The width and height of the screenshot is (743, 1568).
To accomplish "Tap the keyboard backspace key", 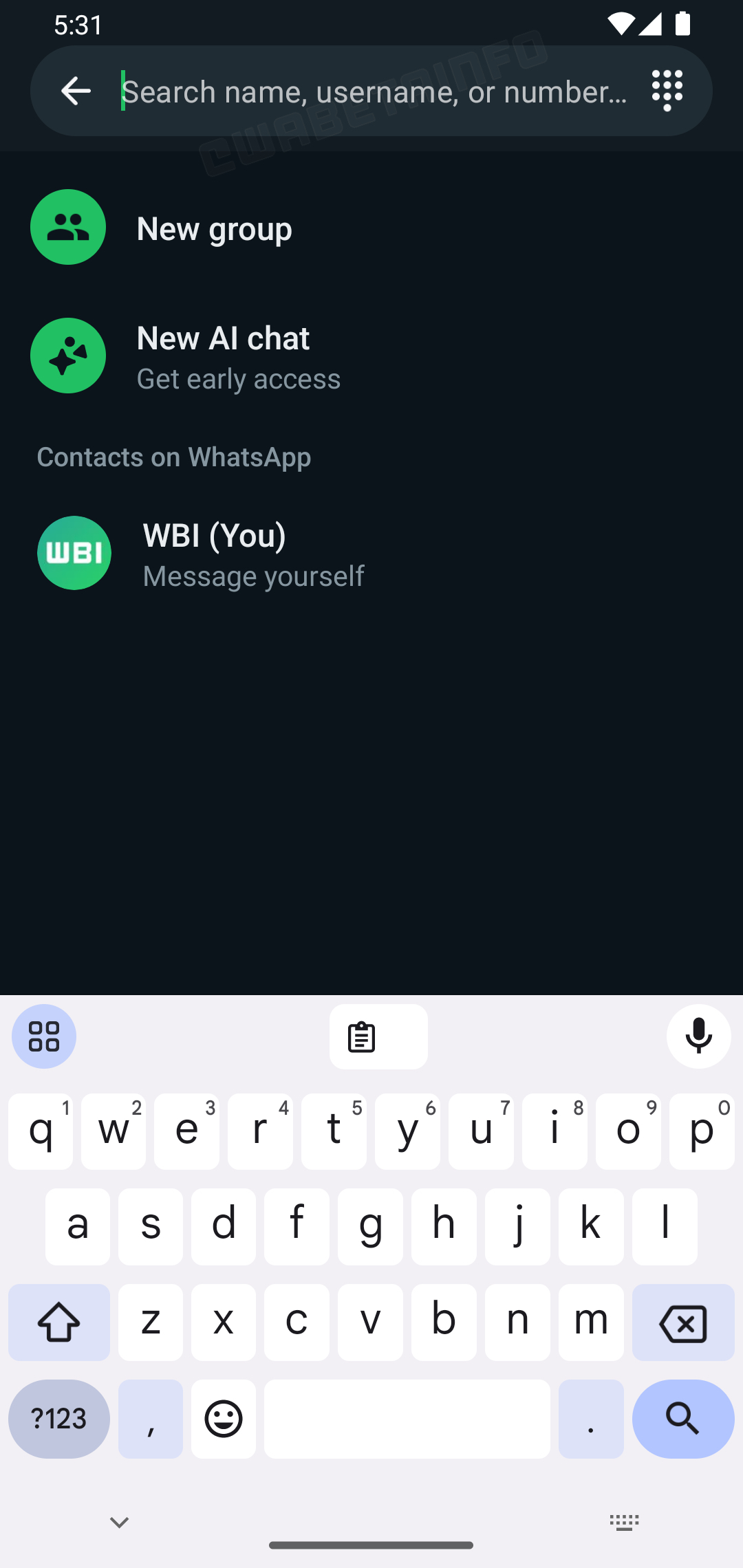I will [682, 1322].
